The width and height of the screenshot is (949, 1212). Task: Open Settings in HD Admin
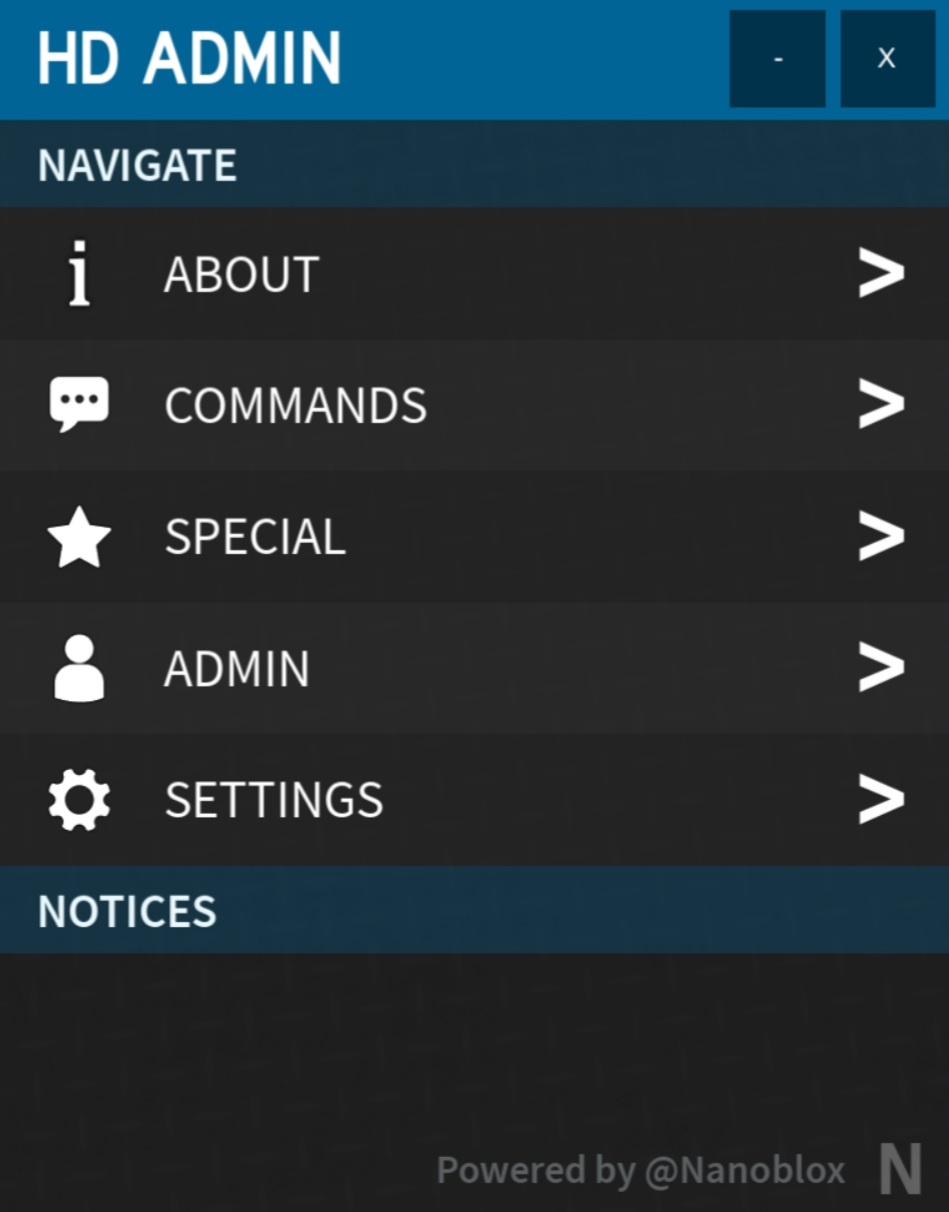click(x=474, y=800)
